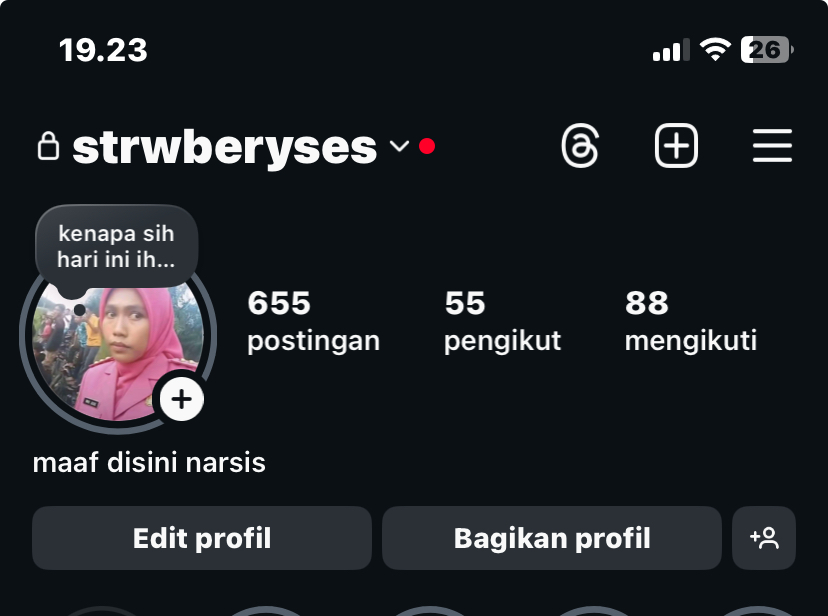The width and height of the screenshot is (828, 616).
Task: Open the hamburger menu
Action: click(x=772, y=147)
